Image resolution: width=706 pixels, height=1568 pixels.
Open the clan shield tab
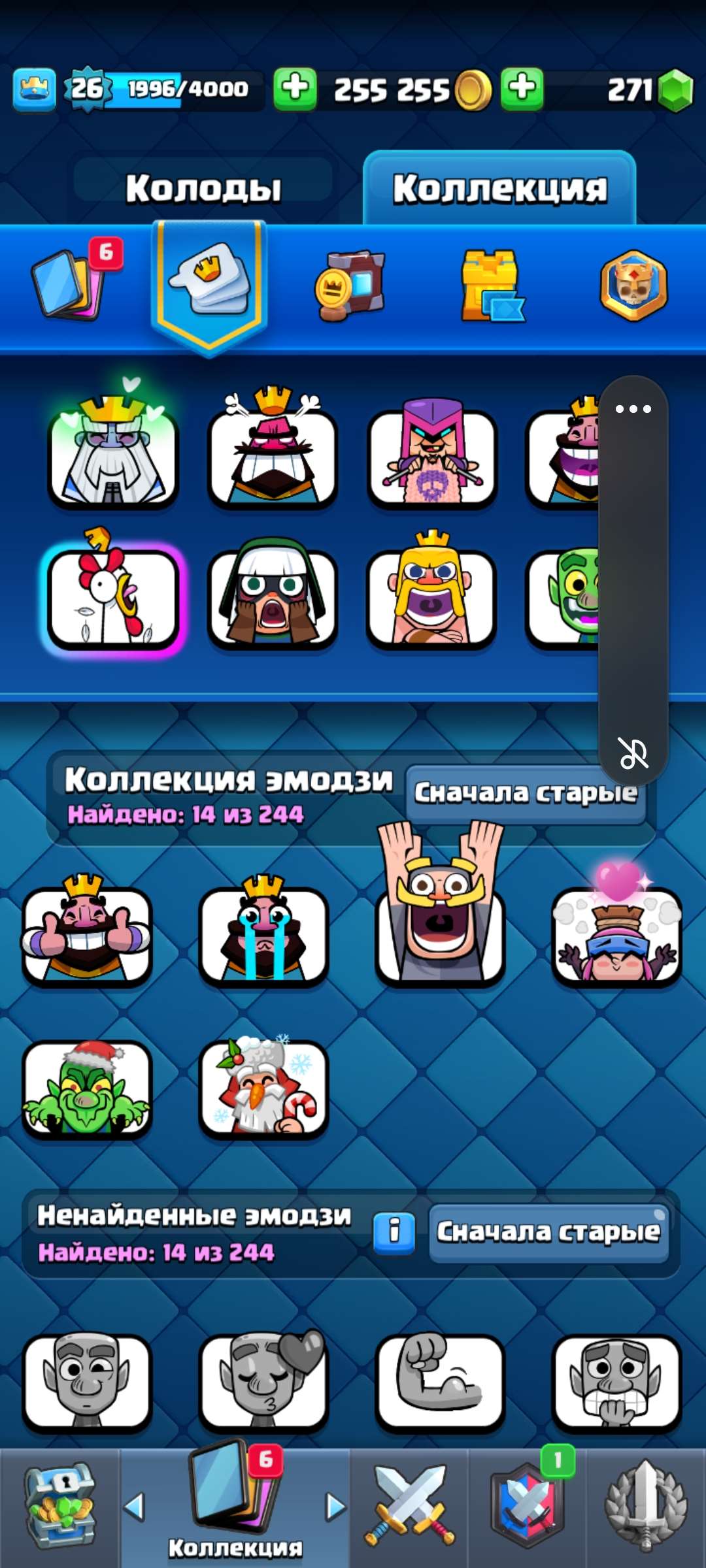pos(528,1507)
